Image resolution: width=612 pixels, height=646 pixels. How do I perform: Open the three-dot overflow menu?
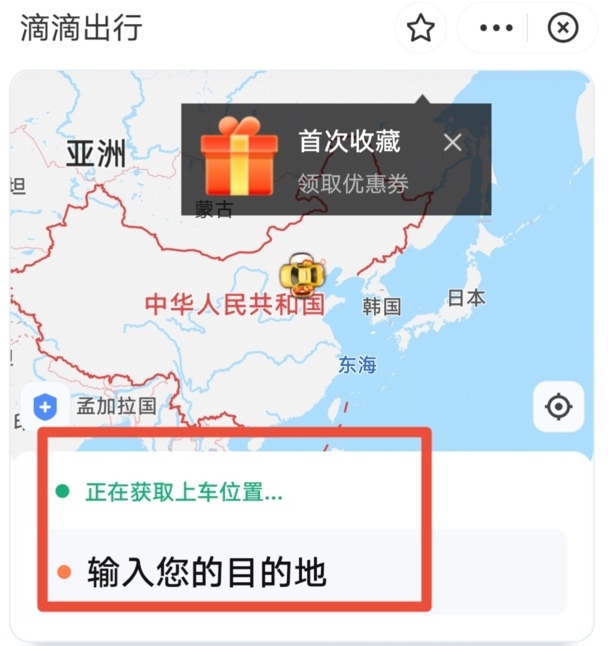[496, 28]
